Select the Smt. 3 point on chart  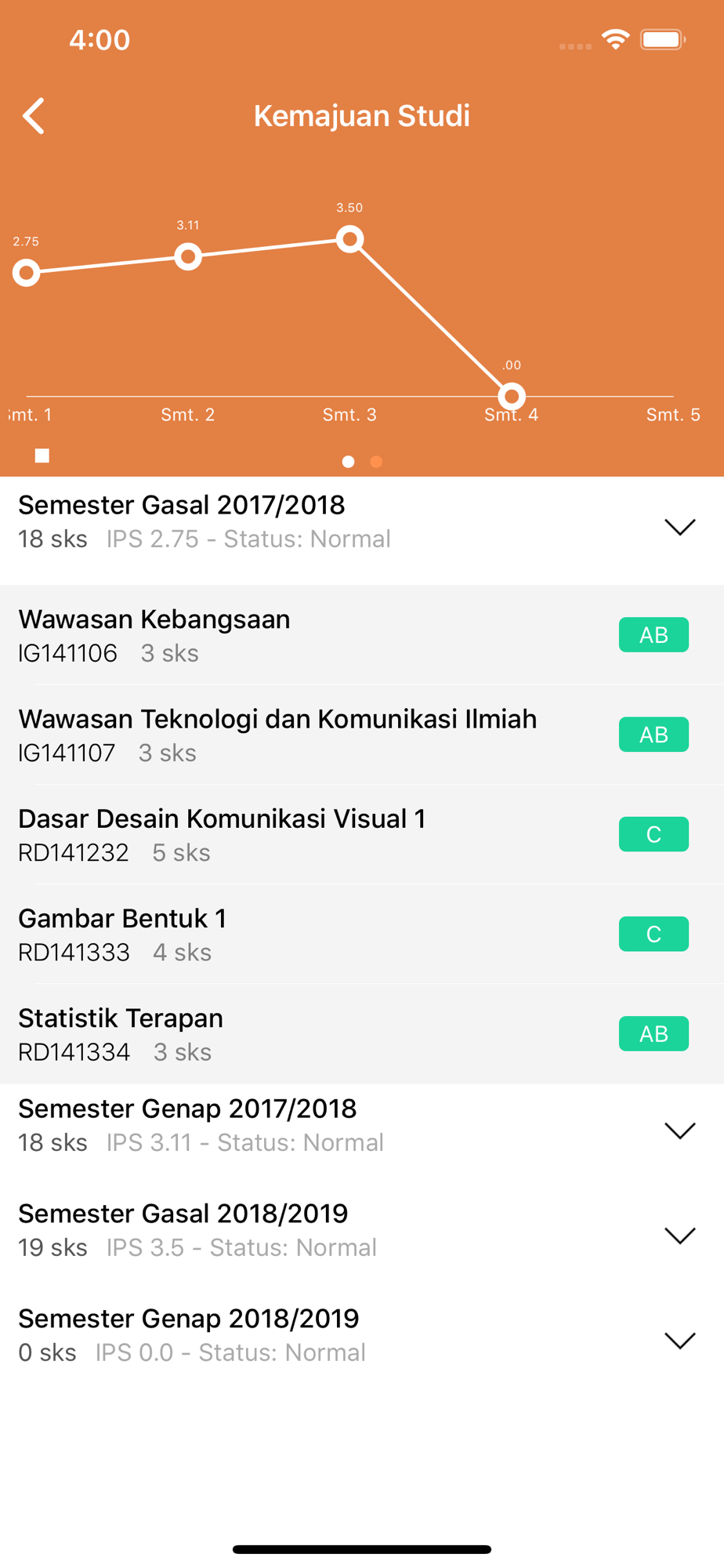(349, 238)
